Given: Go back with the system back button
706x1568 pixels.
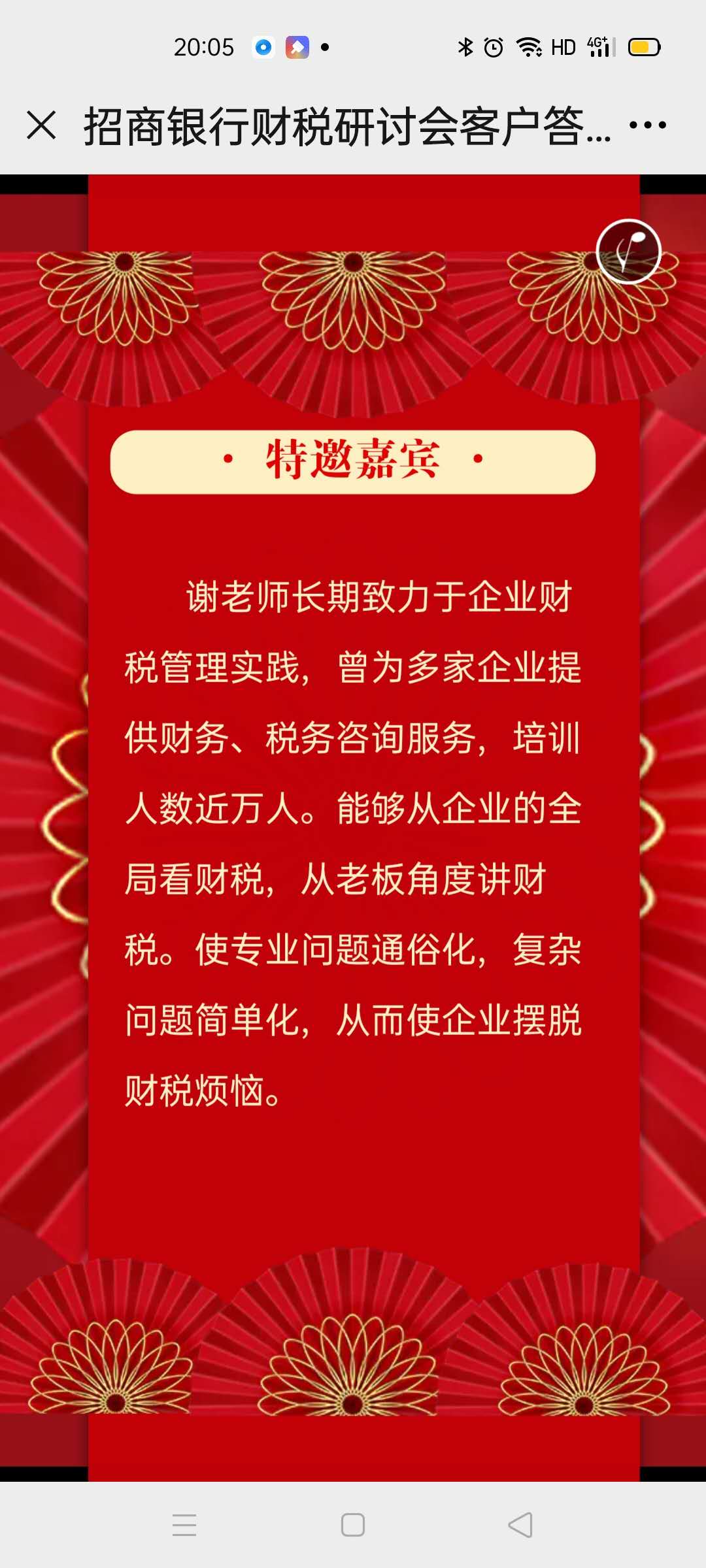Looking at the screenshot, I should 520,1525.
